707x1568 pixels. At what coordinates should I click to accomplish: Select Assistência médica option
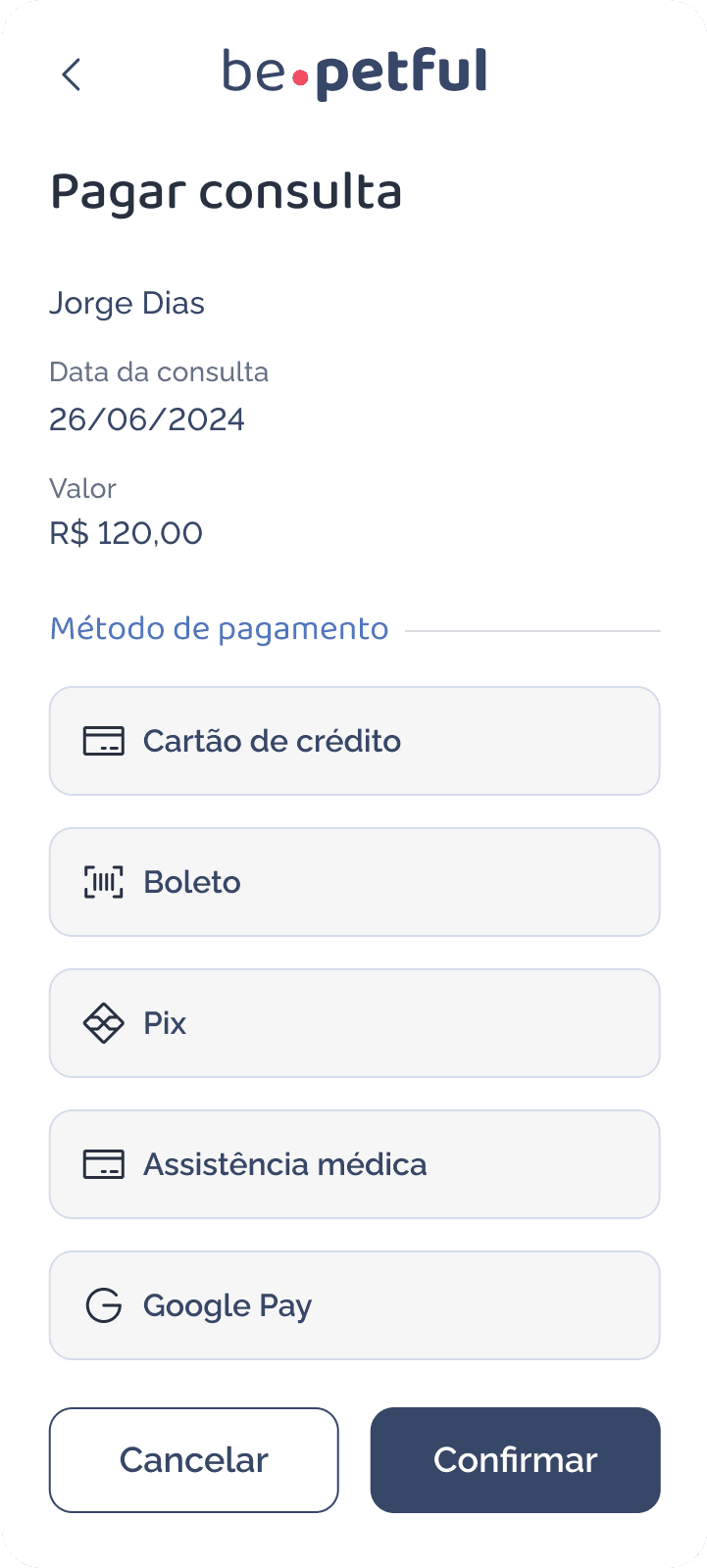click(354, 1164)
